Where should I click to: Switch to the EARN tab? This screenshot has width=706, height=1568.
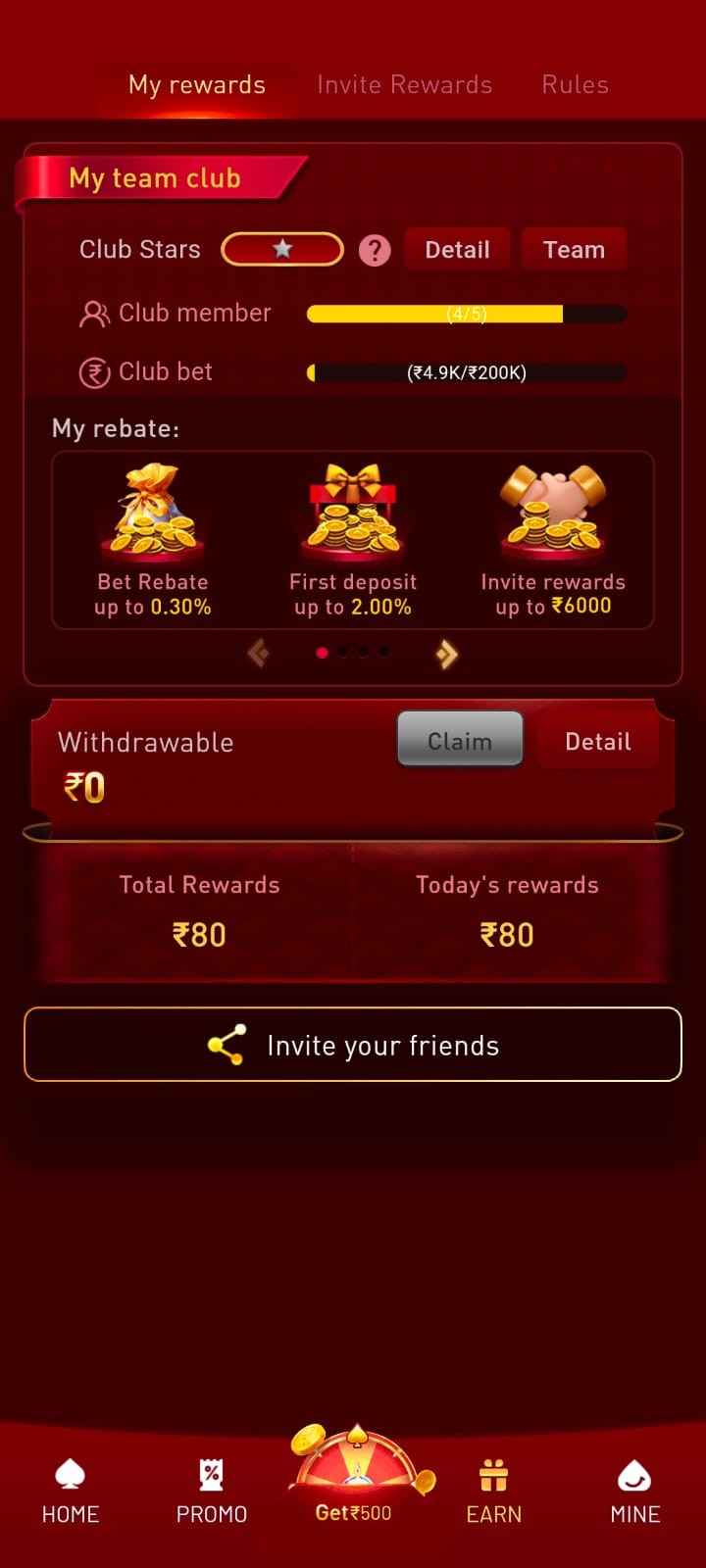pyautogui.click(x=493, y=1492)
